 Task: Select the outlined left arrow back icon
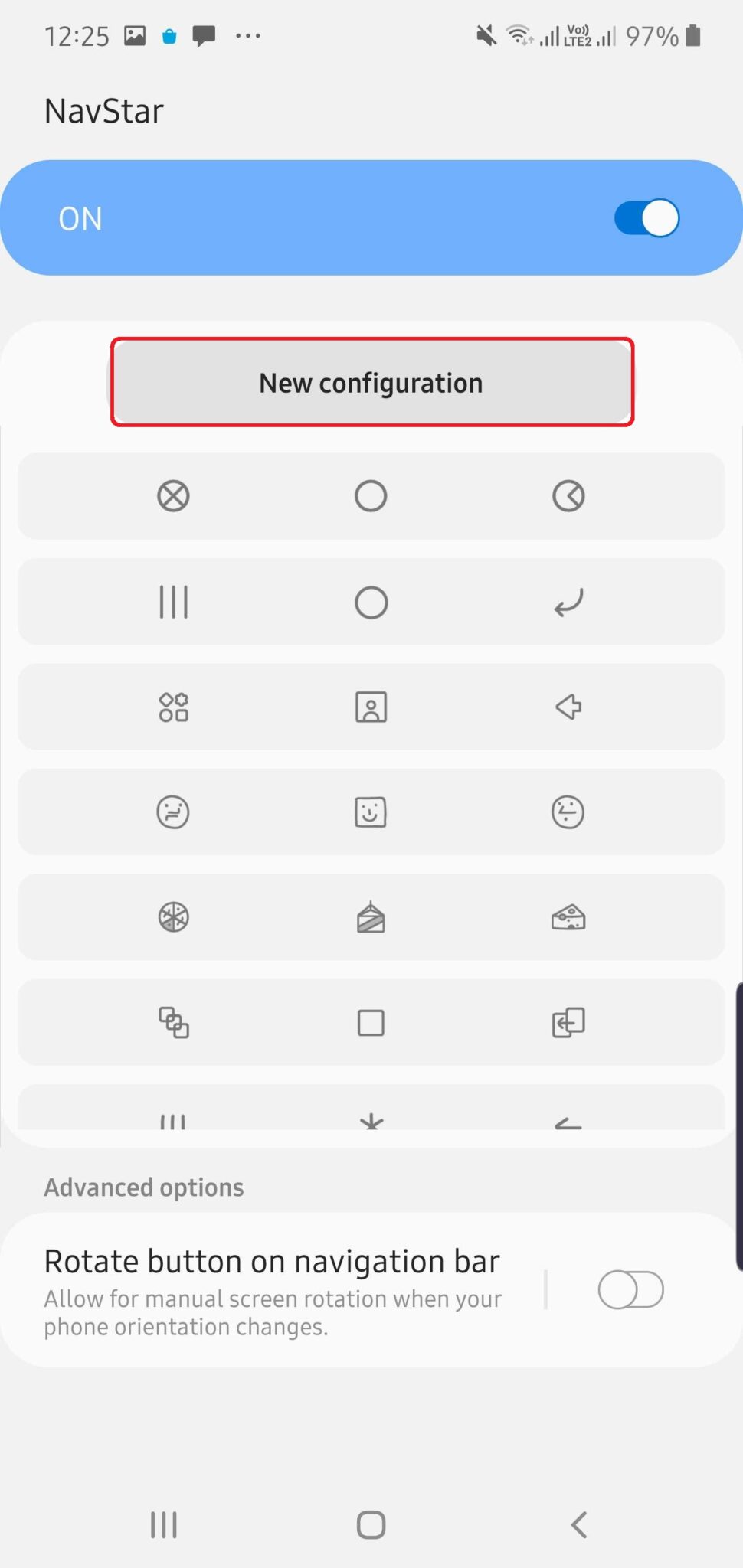coord(568,707)
